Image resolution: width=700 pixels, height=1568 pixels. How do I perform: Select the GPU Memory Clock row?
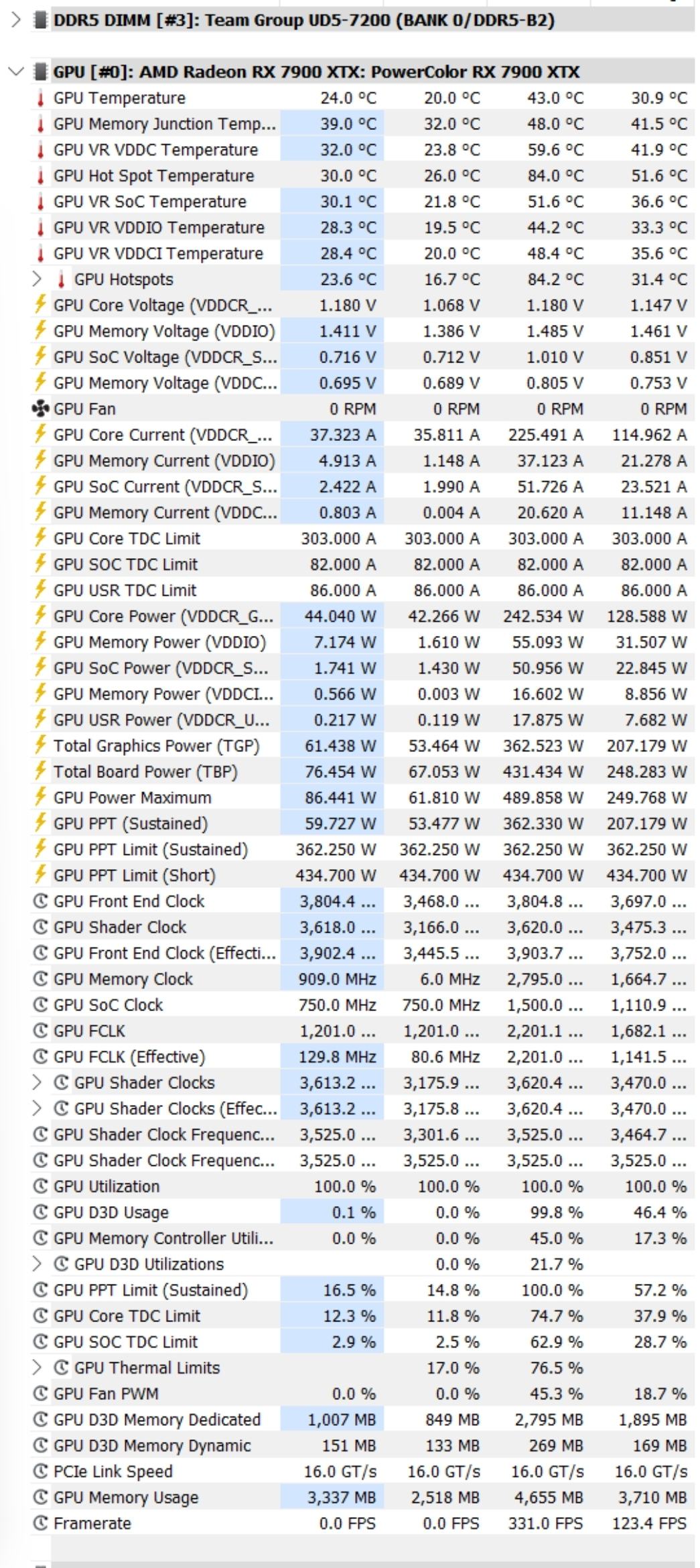click(123, 979)
